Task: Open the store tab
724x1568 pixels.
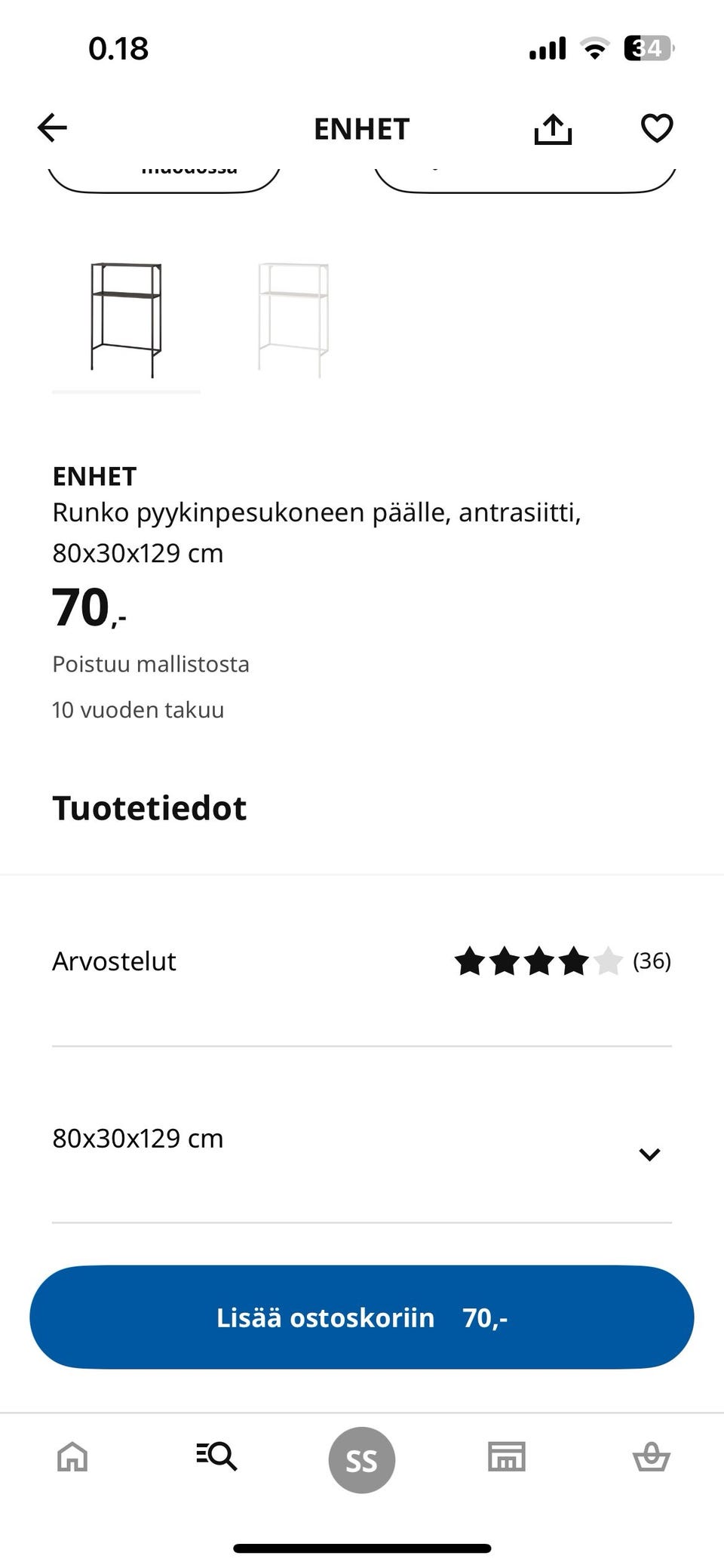Action: (x=506, y=1456)
